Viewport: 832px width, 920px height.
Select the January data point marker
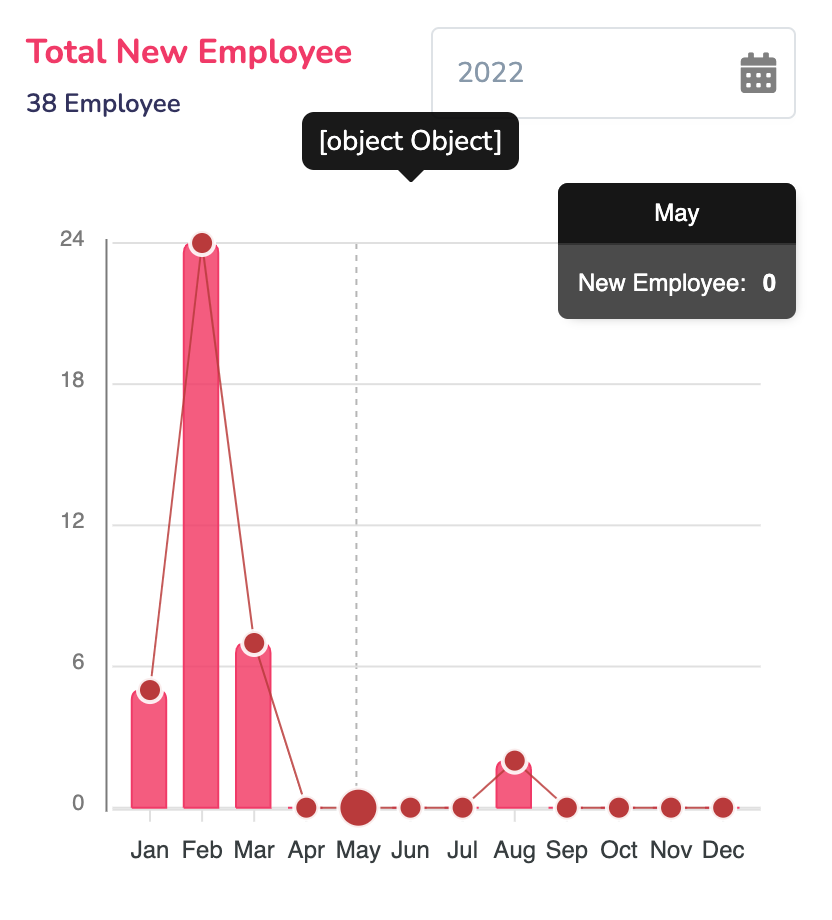[x=150, y=688]
